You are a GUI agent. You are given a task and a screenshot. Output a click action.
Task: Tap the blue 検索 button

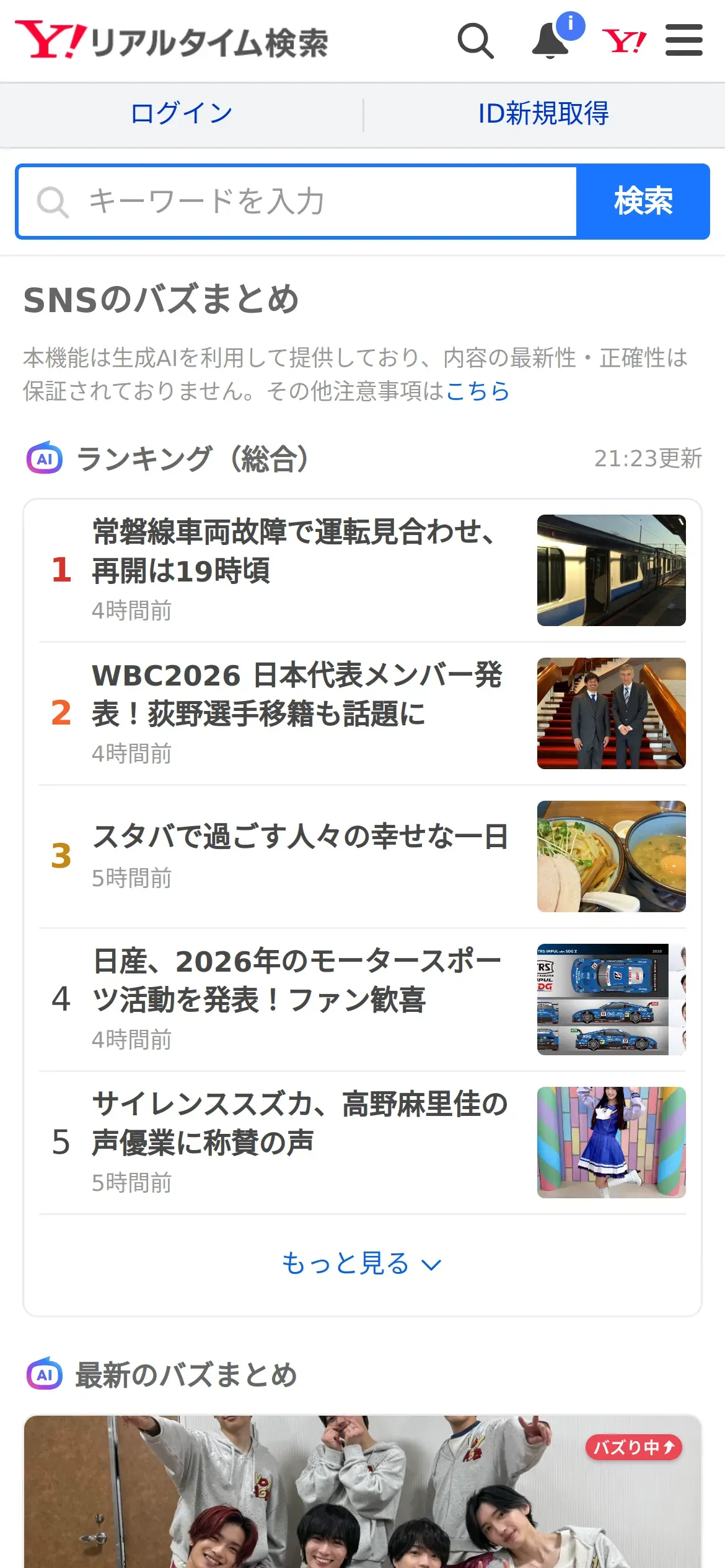click(643, 201)
